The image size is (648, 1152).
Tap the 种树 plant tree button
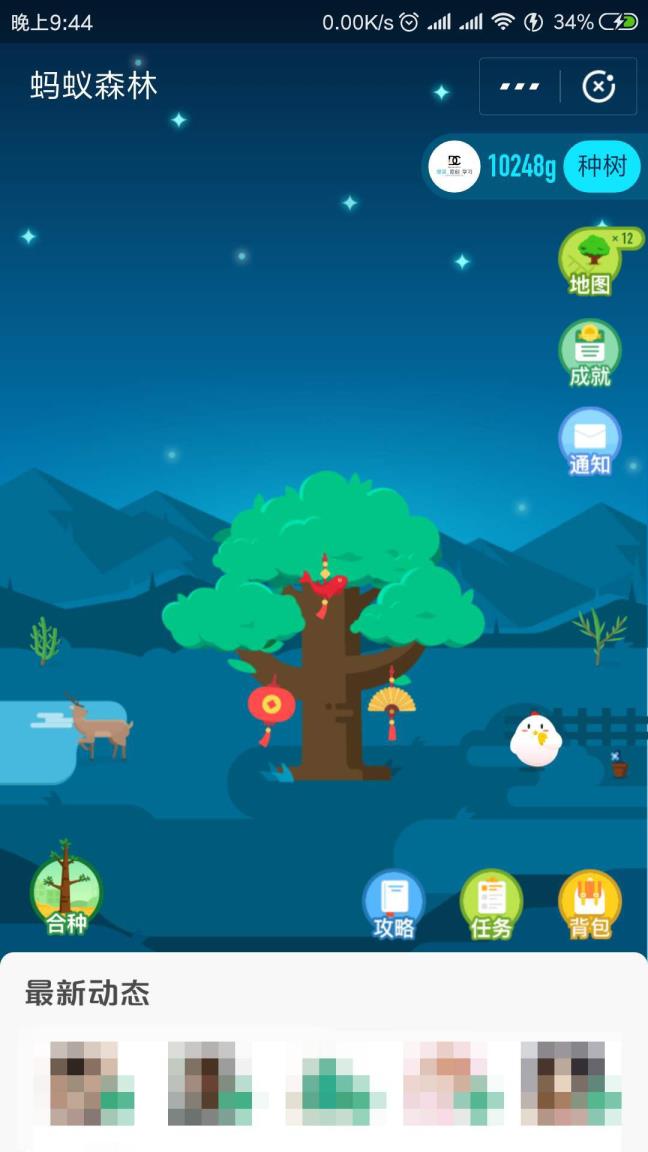(x=601, y=166)
